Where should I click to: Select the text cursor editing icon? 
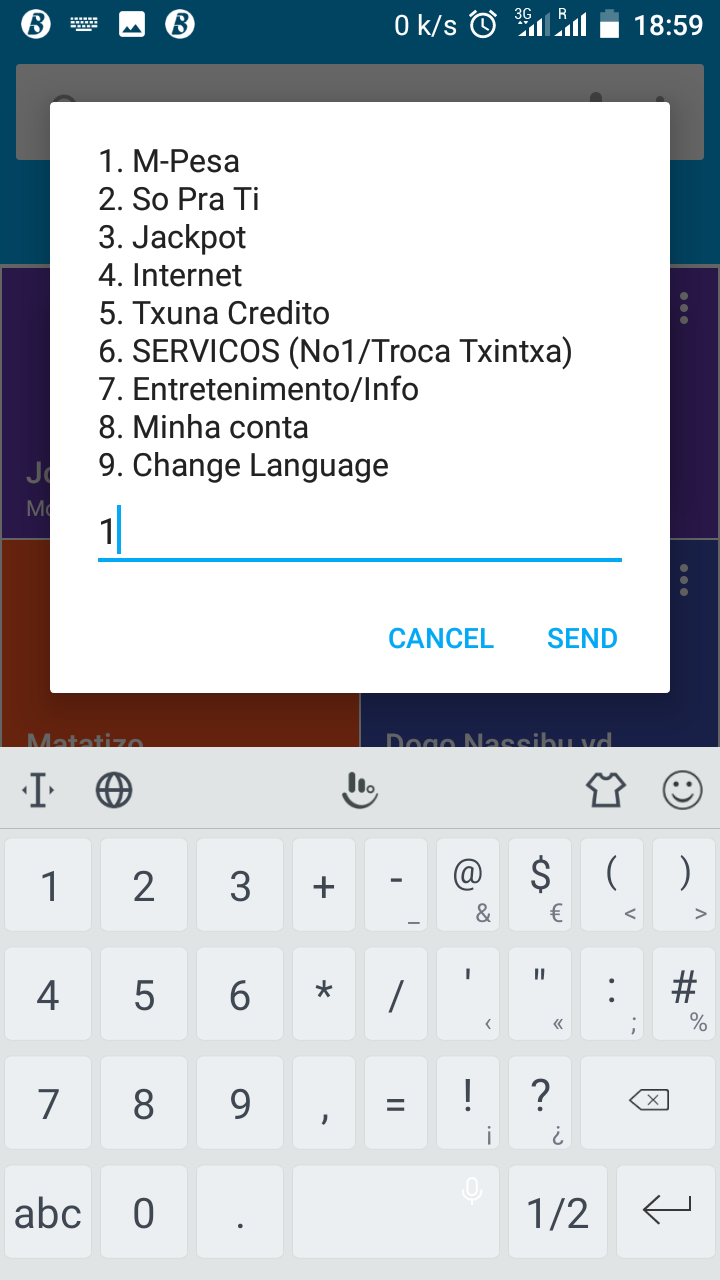pos(37,790)
